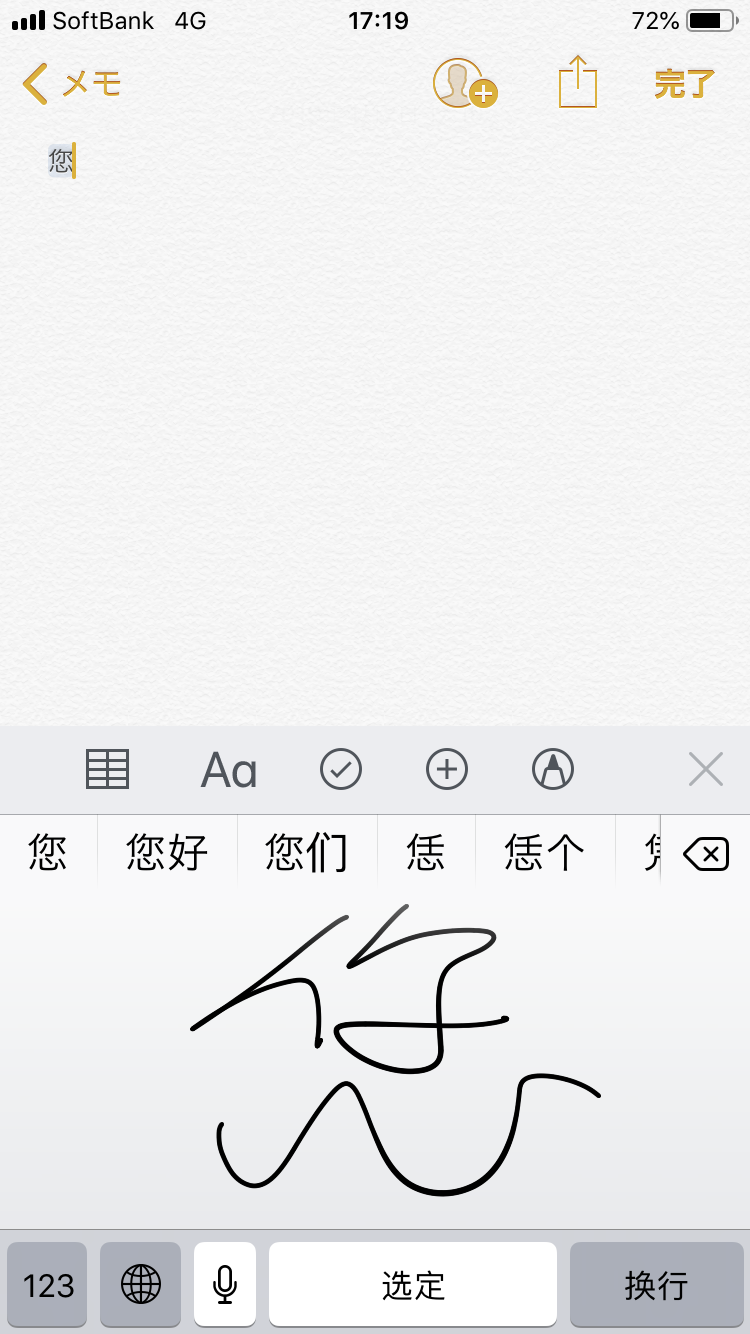Go back to the メモ list
This screenshot has width=750, height=1334.
coord(70,84)
